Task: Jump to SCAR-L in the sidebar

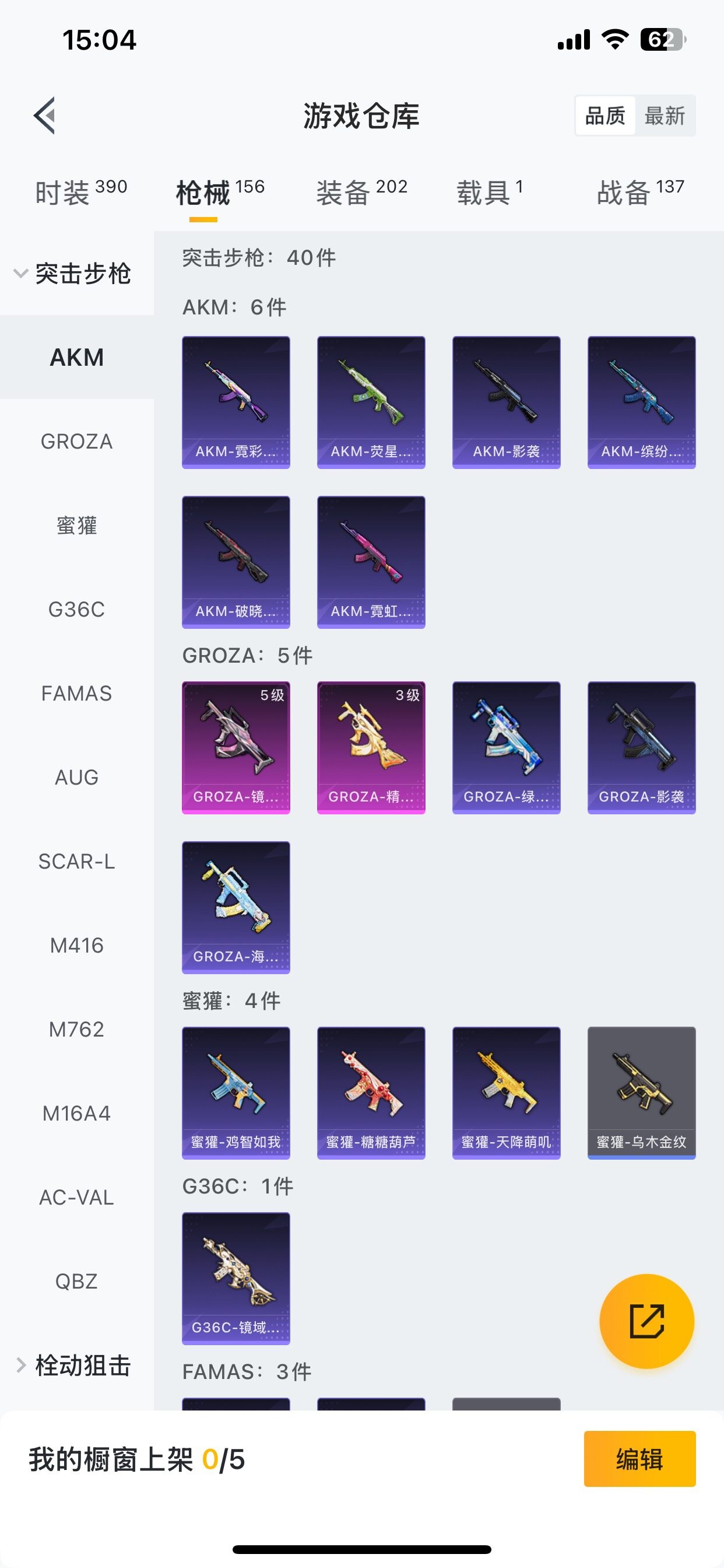Action: point(77,862)
